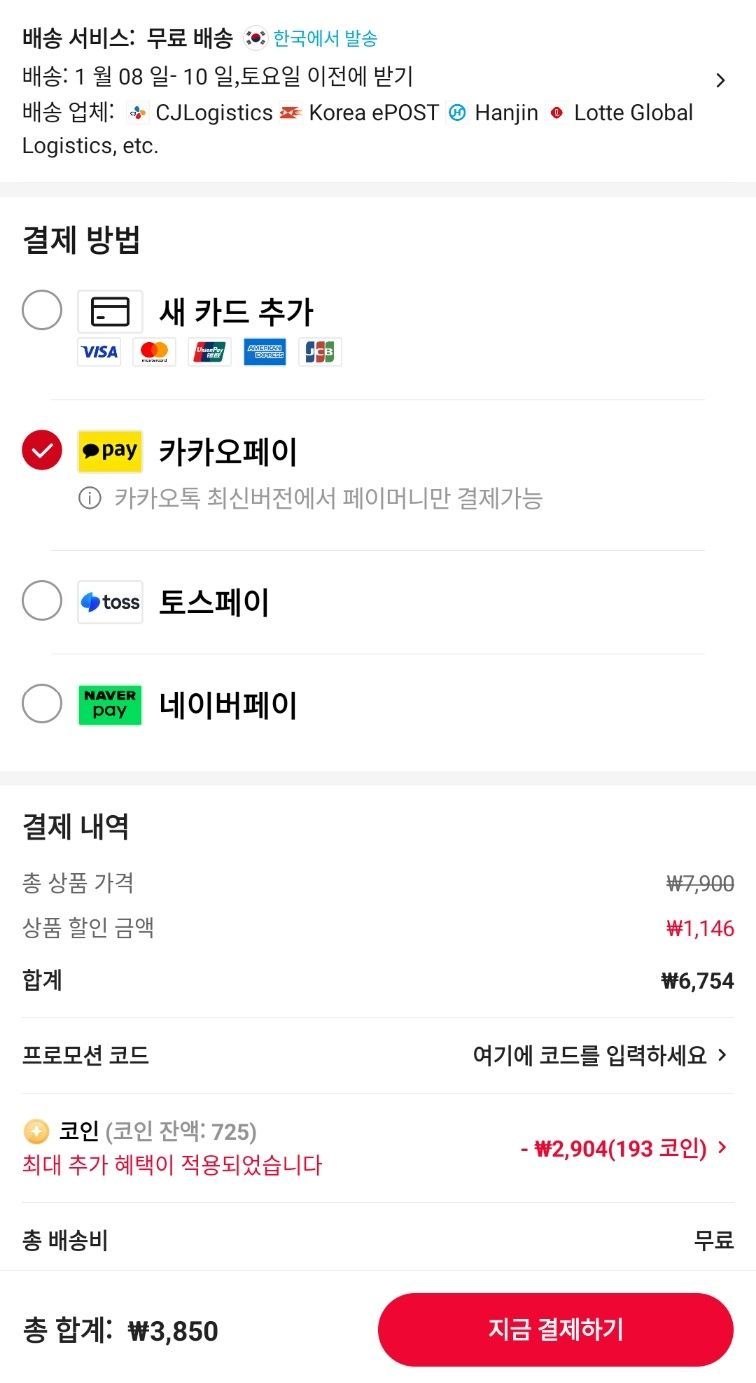Click the info icon about Kakao Pay

[91, 499]
